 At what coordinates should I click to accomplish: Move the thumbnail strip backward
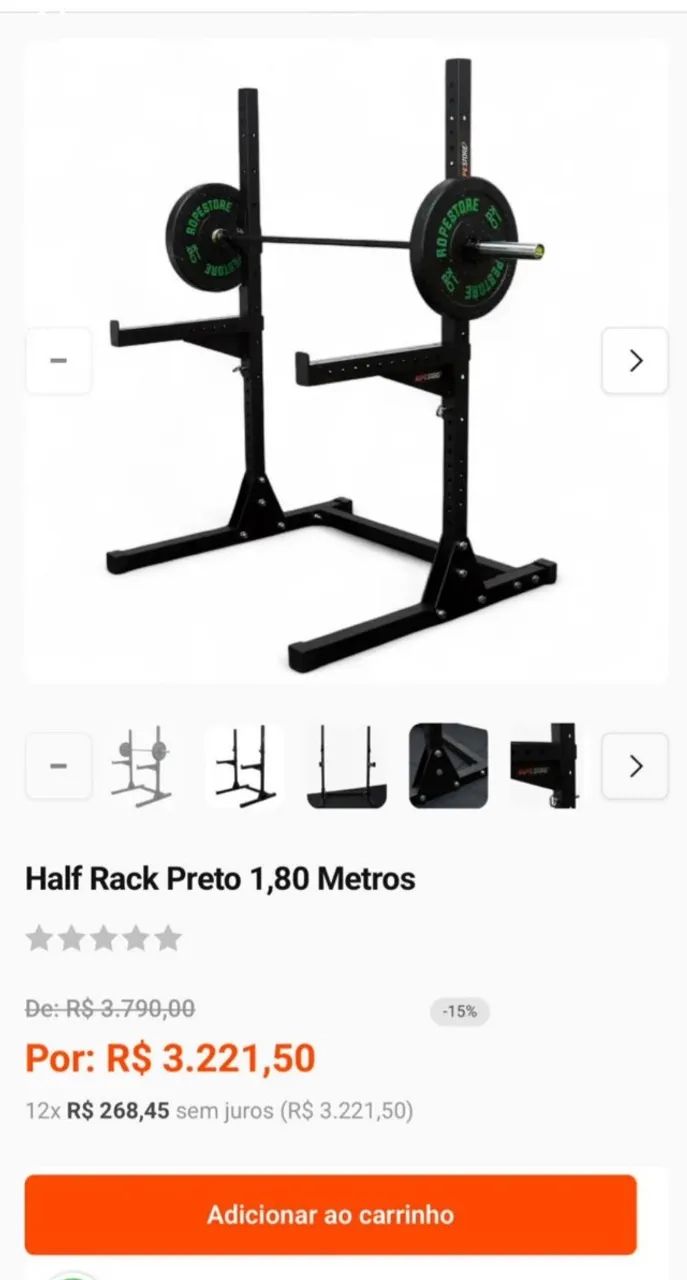[58, 766]
